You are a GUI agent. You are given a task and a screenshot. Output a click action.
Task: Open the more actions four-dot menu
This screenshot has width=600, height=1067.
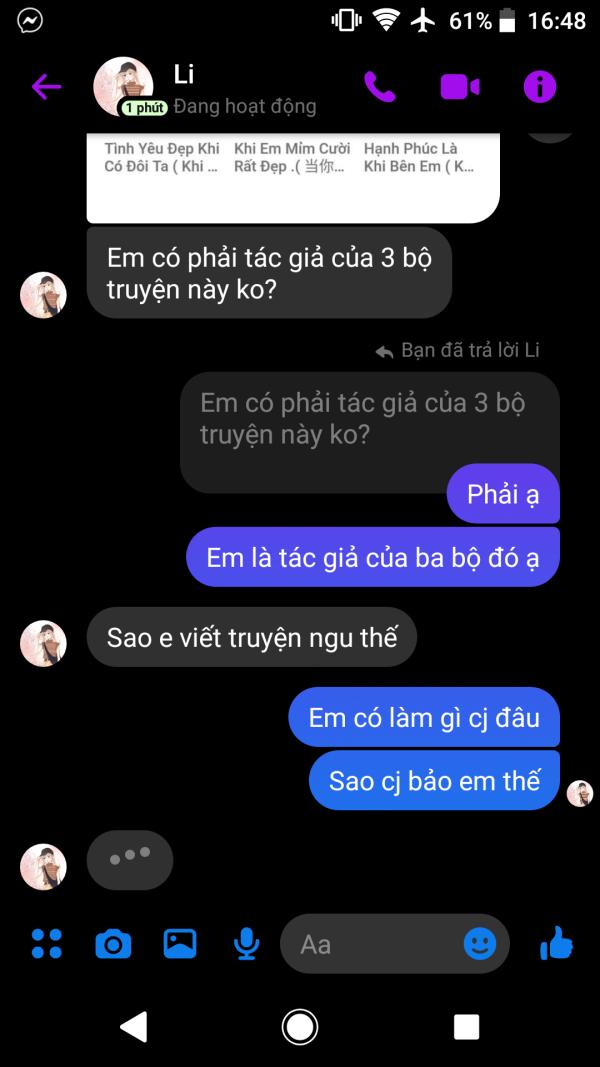click(x=47, y=944)
